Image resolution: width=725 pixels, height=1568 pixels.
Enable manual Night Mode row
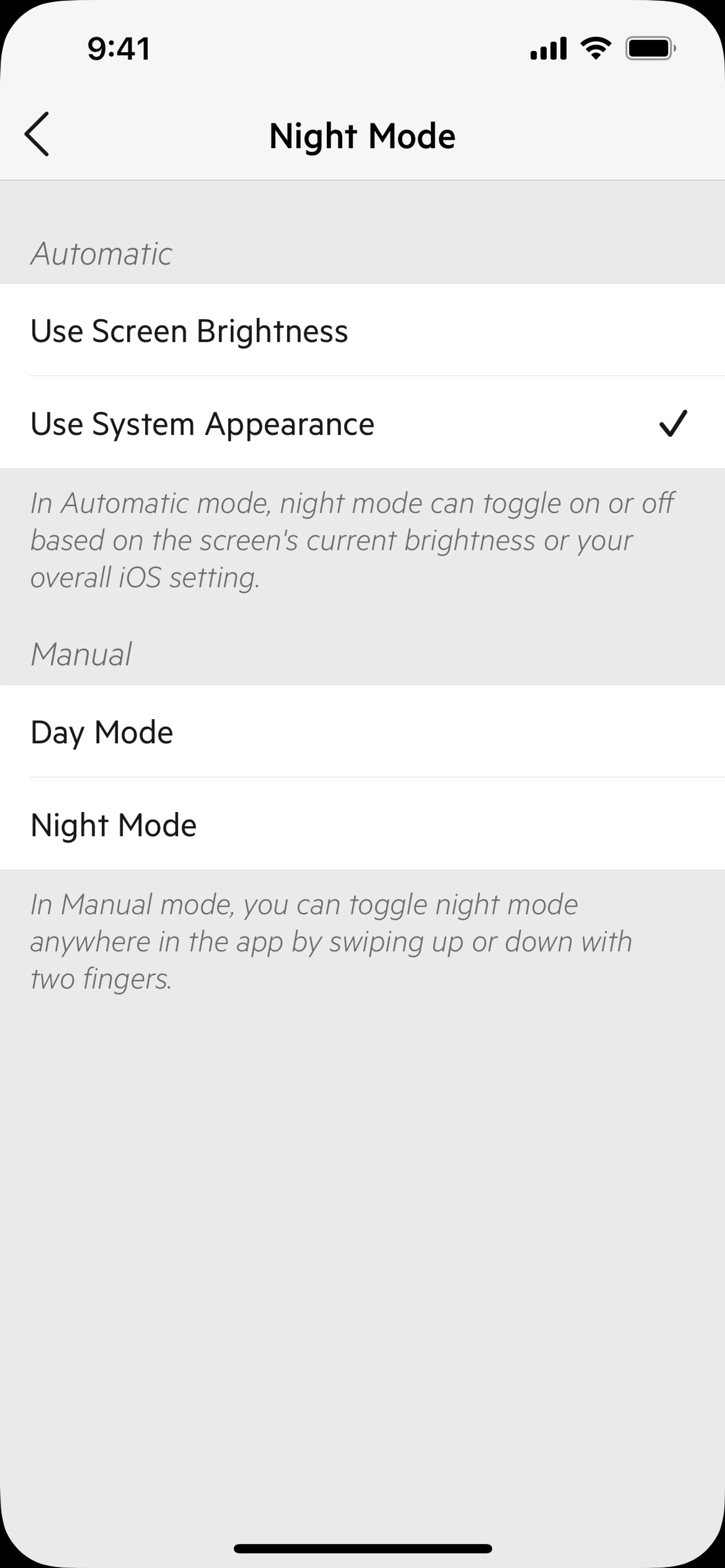tap(362, 825)
